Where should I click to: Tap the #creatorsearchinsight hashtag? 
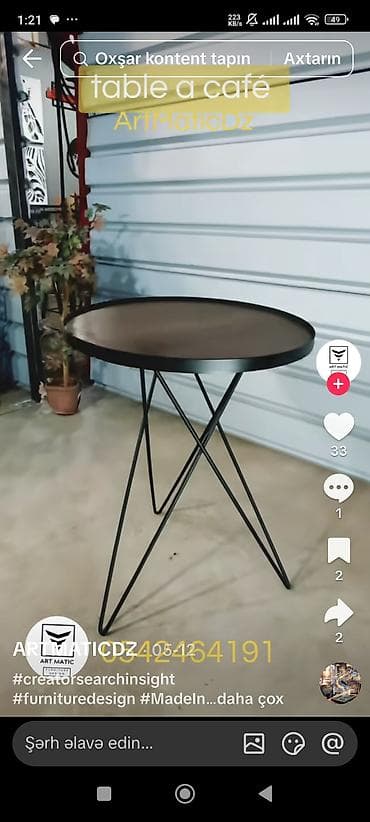coord(94,679)
